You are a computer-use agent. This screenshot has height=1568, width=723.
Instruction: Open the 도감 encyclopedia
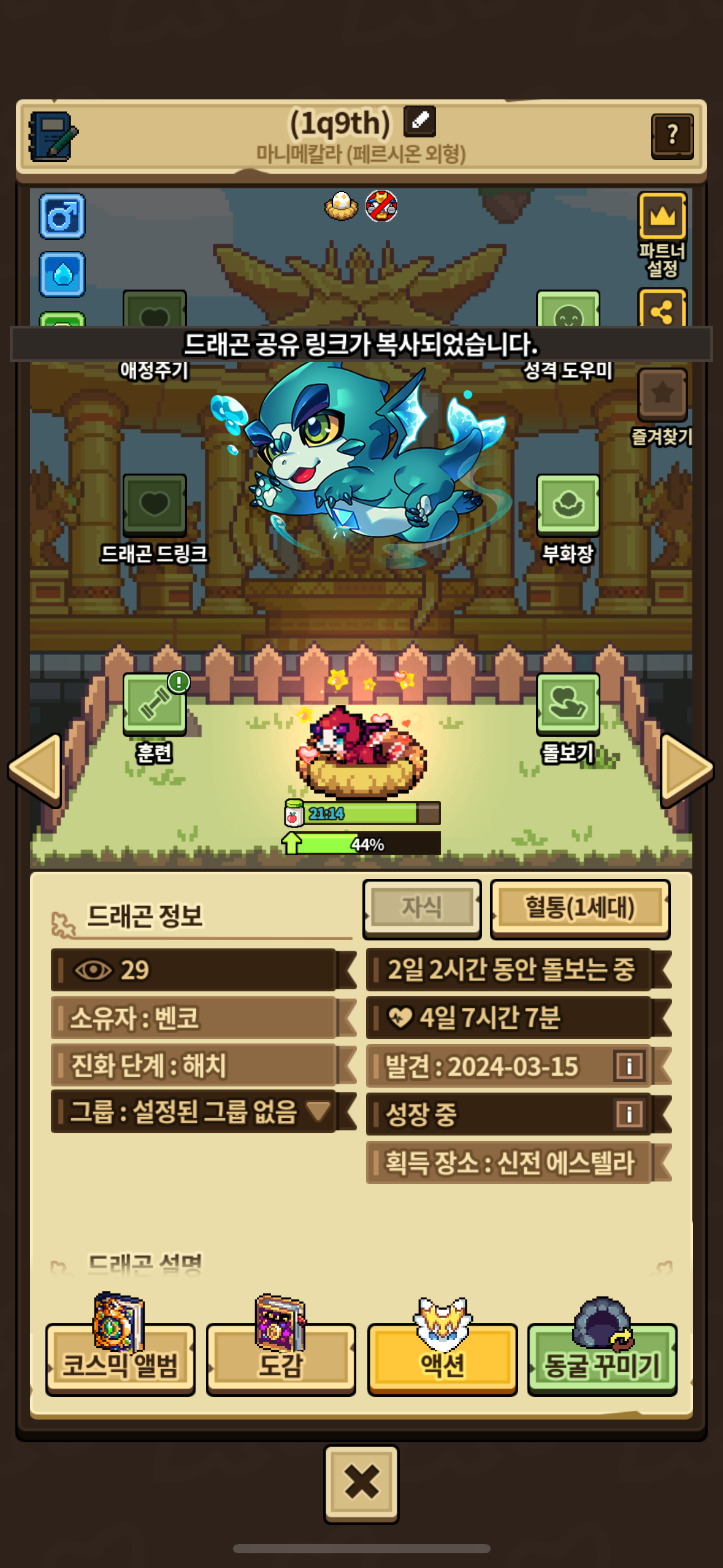[x=281, y=1358]
